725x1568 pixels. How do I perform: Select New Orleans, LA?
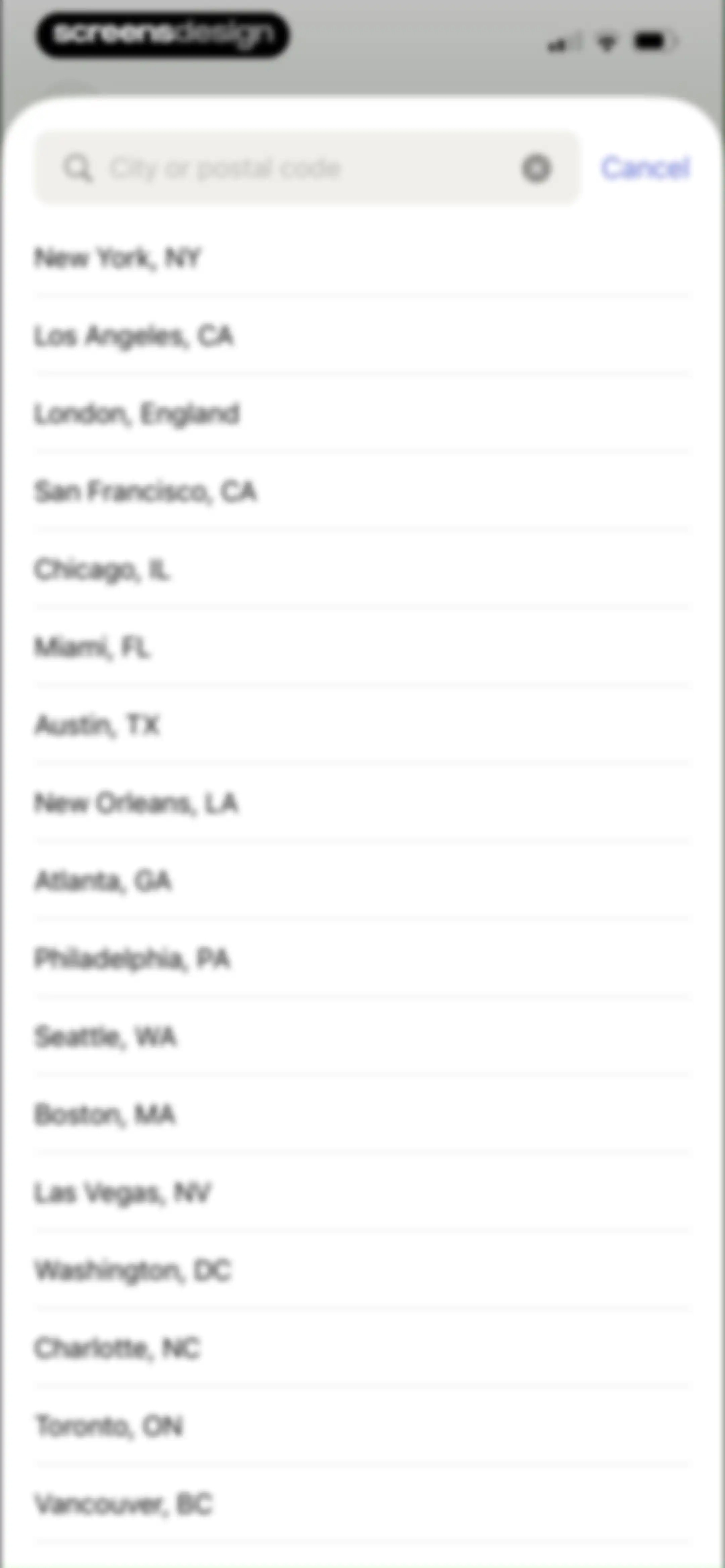tap(362, 803)
